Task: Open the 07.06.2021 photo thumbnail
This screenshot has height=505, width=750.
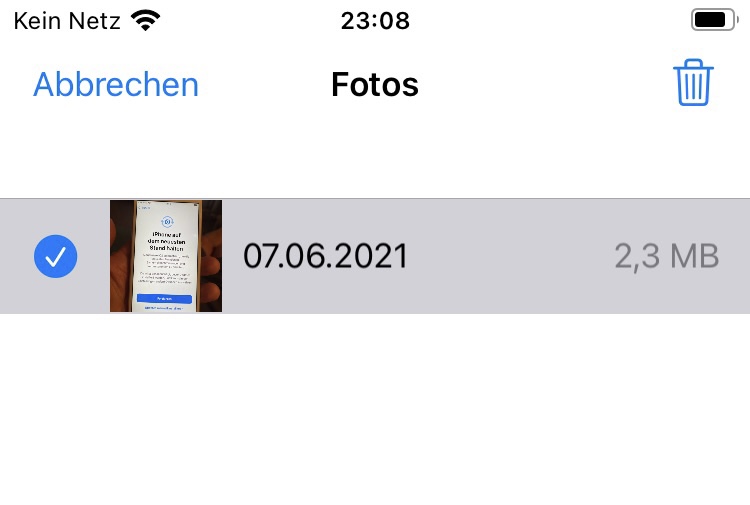Action: pyautogui.click(x=166, y=256)
